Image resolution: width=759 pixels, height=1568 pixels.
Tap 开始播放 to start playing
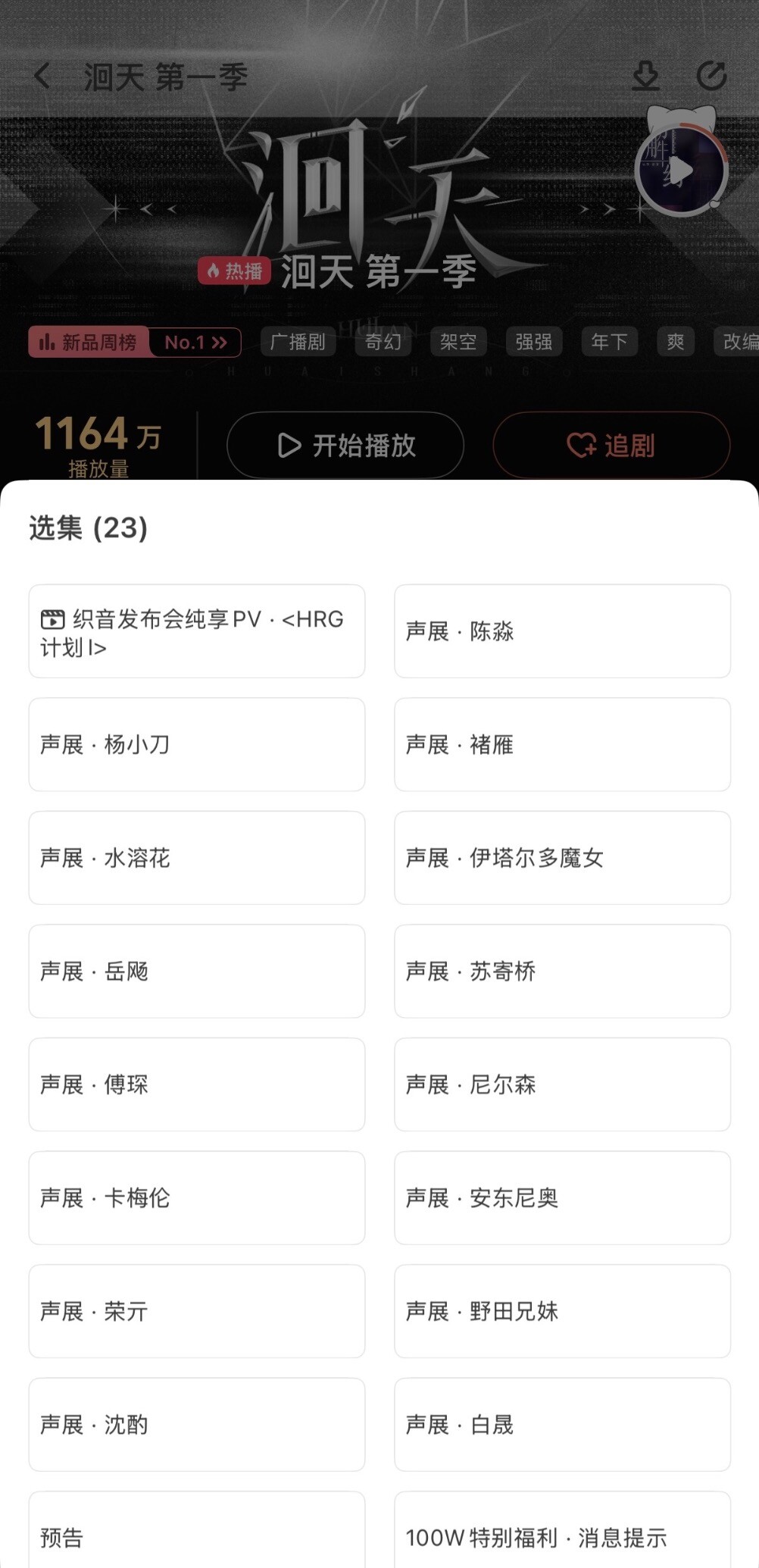pyautogui.click(x=345, y=446)
